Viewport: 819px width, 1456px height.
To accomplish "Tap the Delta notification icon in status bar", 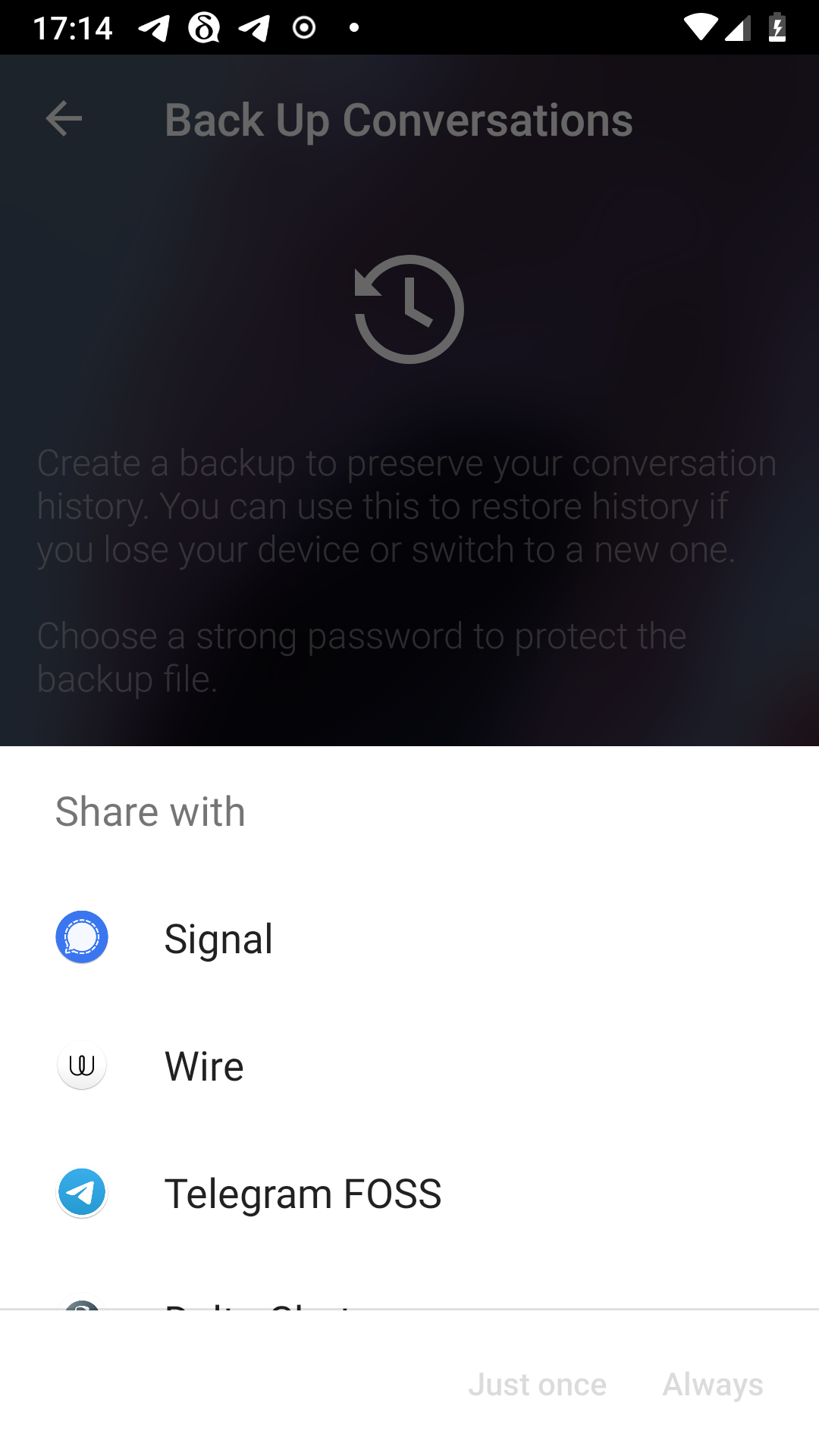I will click(202, 26).
